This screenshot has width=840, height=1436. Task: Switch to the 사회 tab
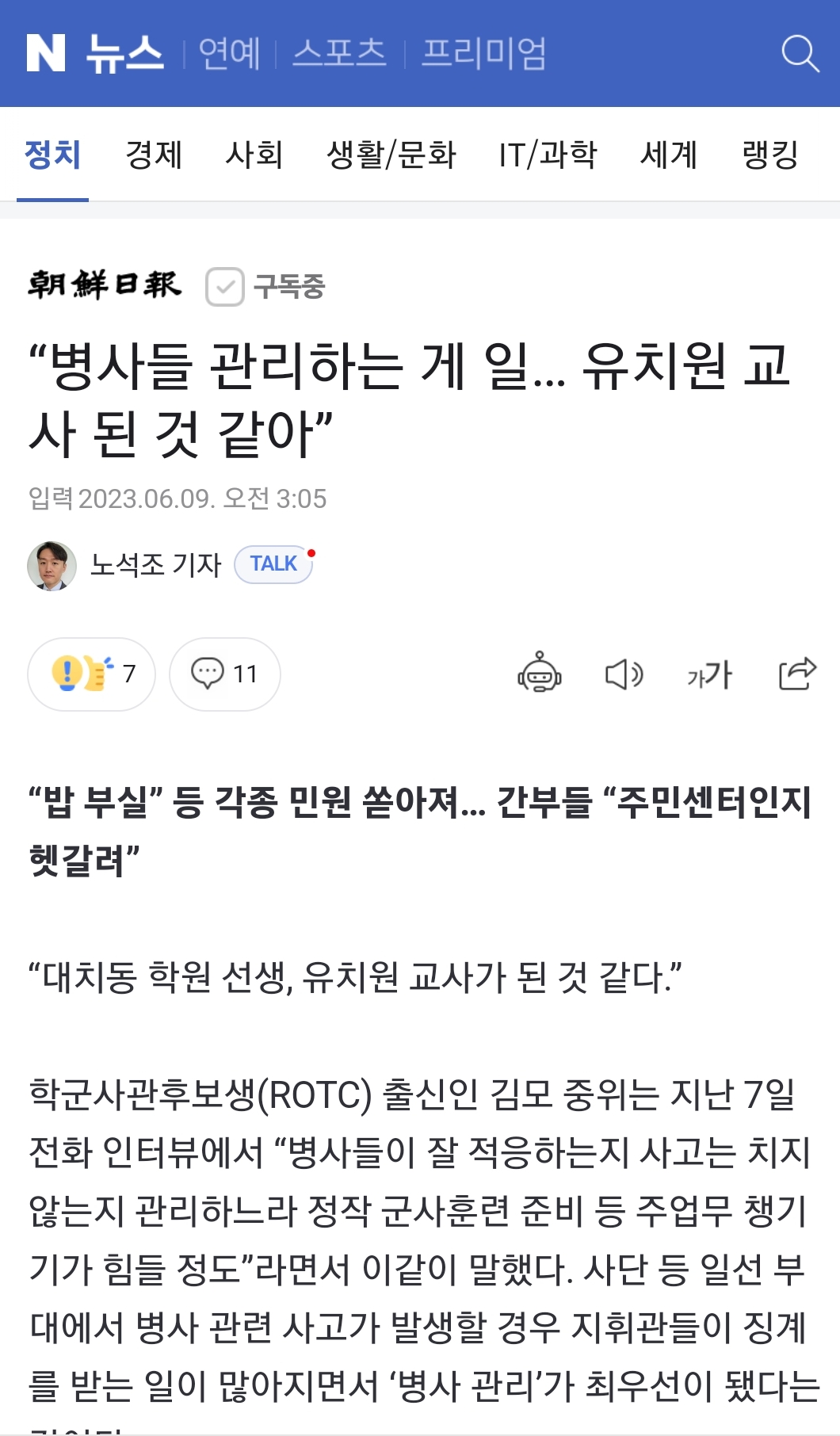coord(254,154)
